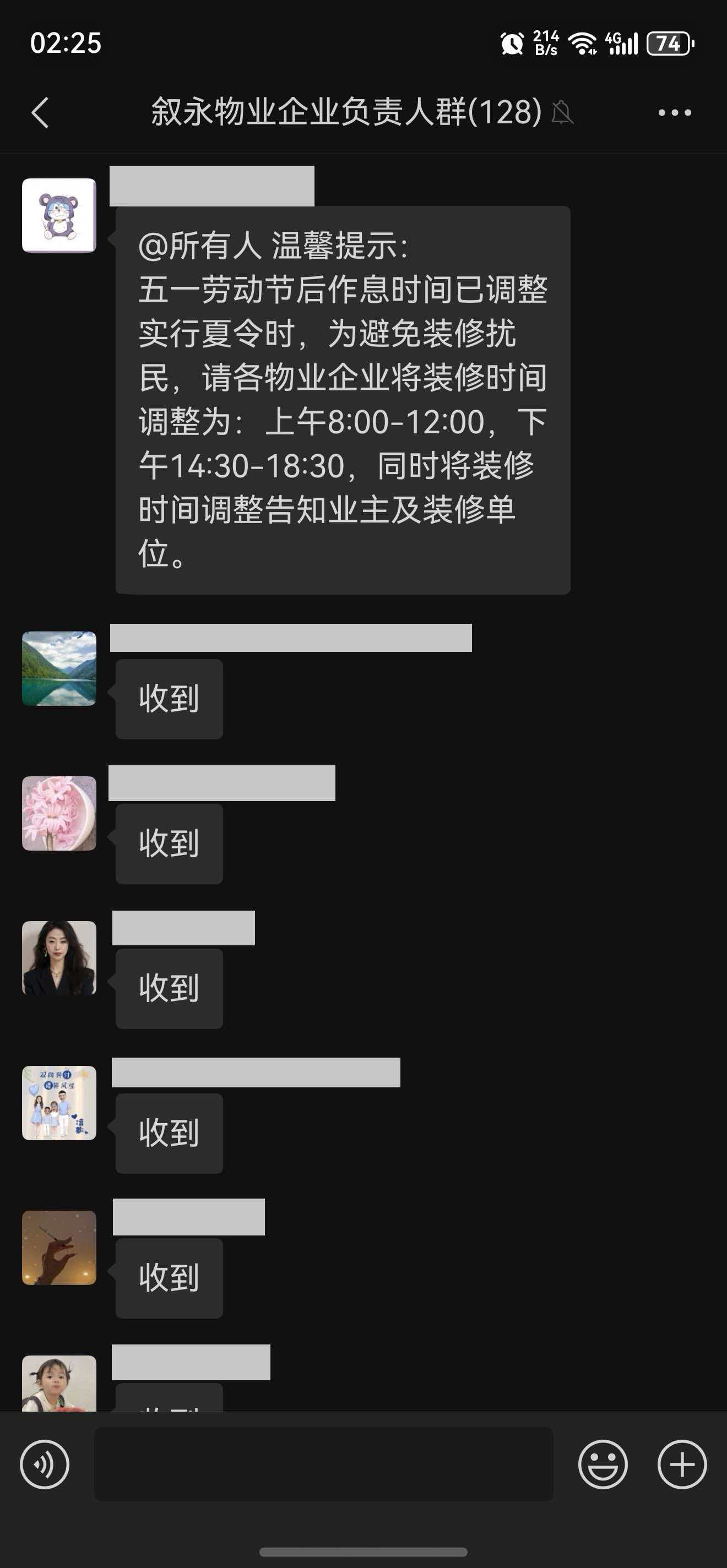Open the emoji sticker panel
This screenshot has height=1568, width=727.
[x=602, y=1464]
